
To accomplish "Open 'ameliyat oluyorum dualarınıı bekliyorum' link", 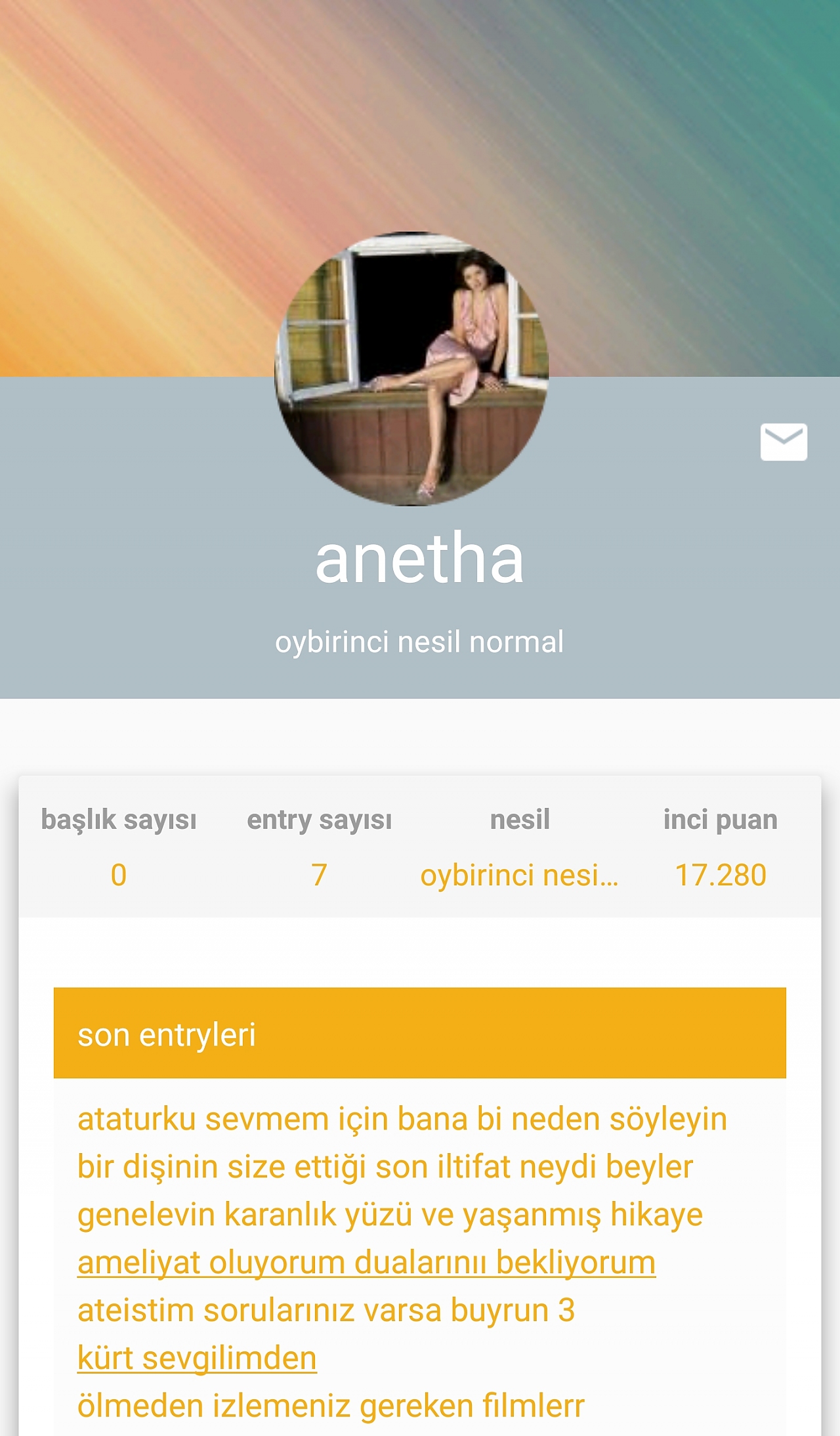I will coord(366,1263).
